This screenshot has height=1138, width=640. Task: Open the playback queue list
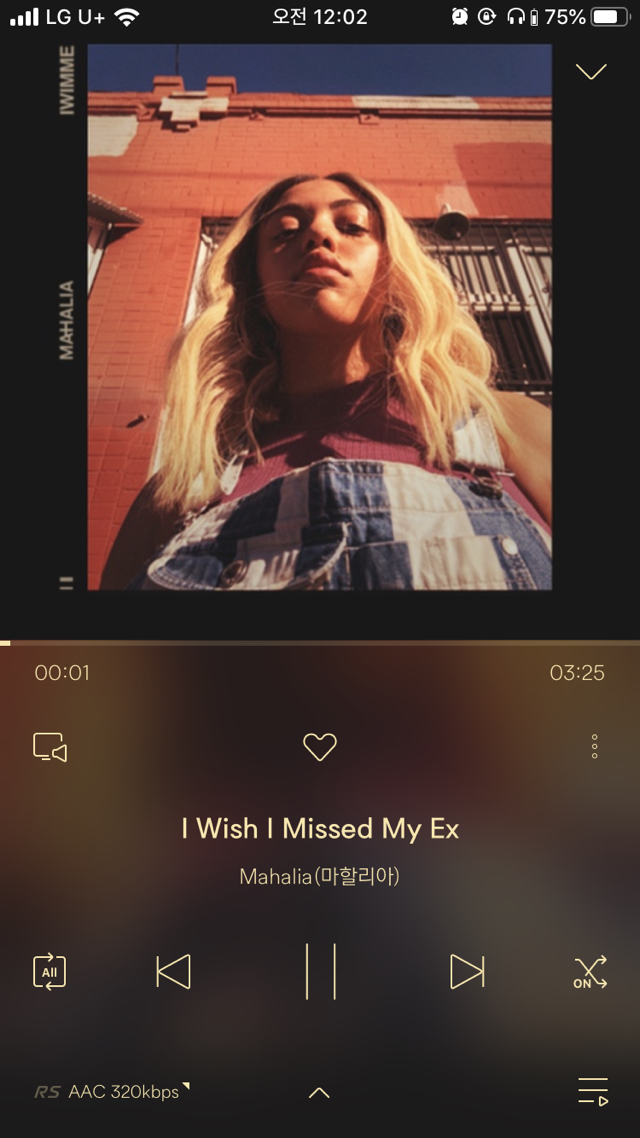coord(593,1092)
